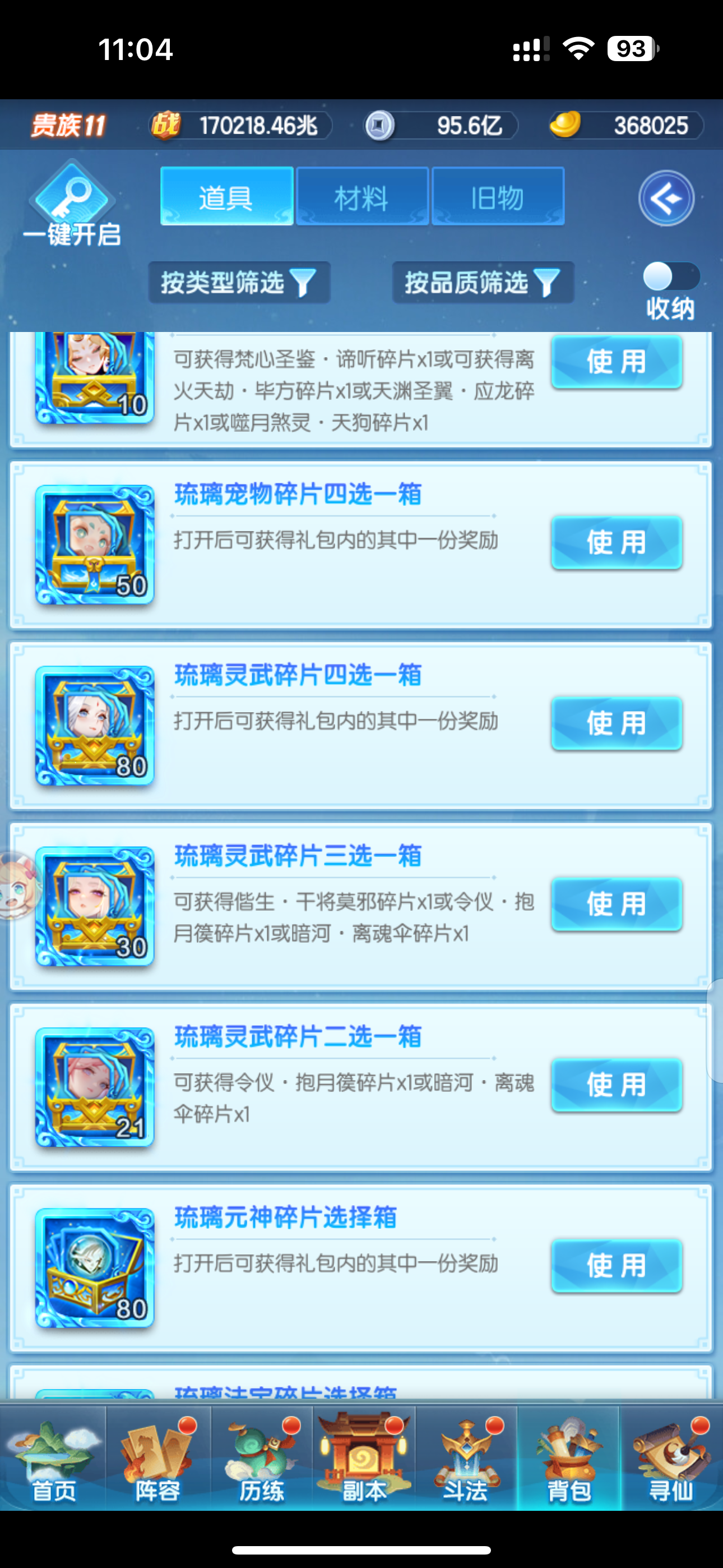This screenshot has height=1568, width=723.
Task: Open the 按品质筛选 filter
Action: pyautogui.click(x=483, y=283)
